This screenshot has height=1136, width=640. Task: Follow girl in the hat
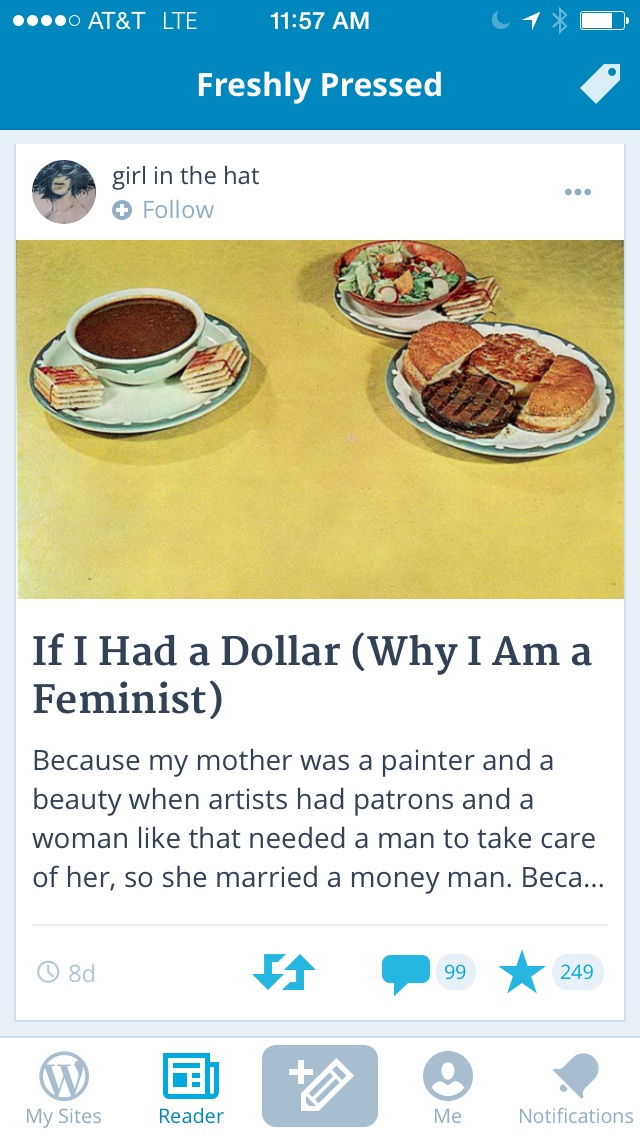[x=163, y=210]
